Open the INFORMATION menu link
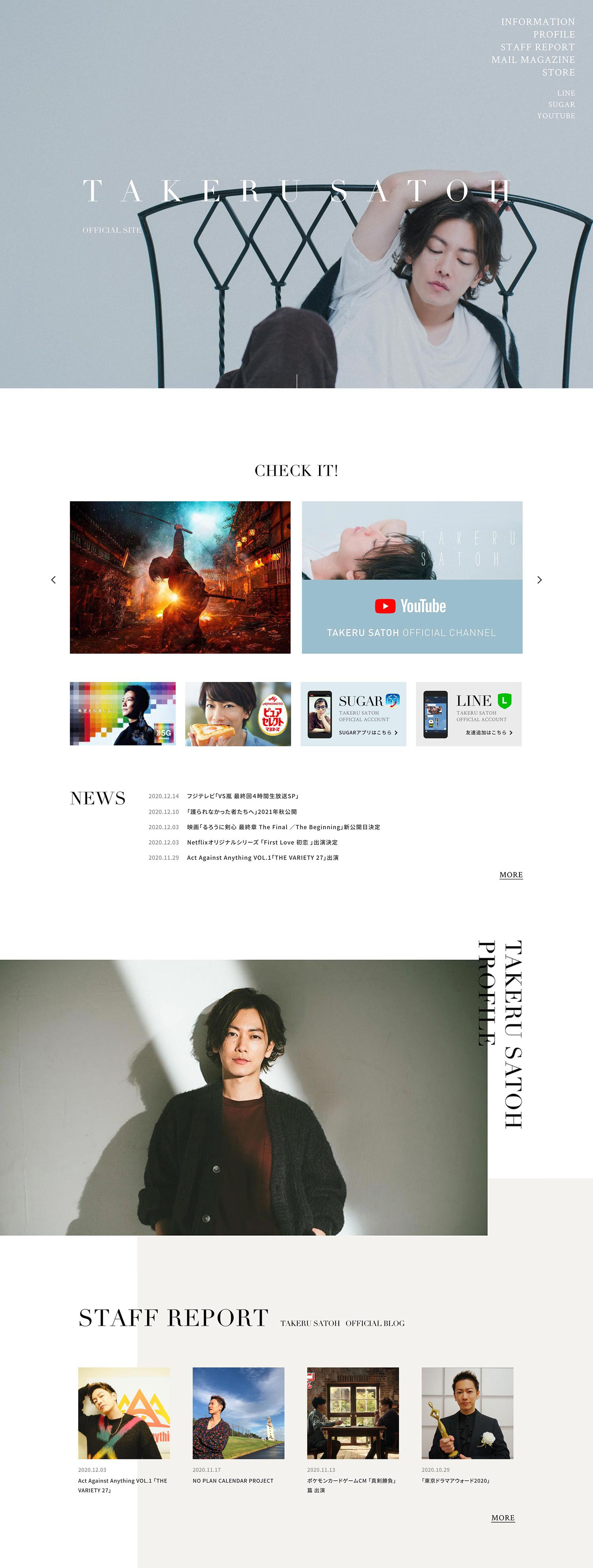 click(538, 22)
